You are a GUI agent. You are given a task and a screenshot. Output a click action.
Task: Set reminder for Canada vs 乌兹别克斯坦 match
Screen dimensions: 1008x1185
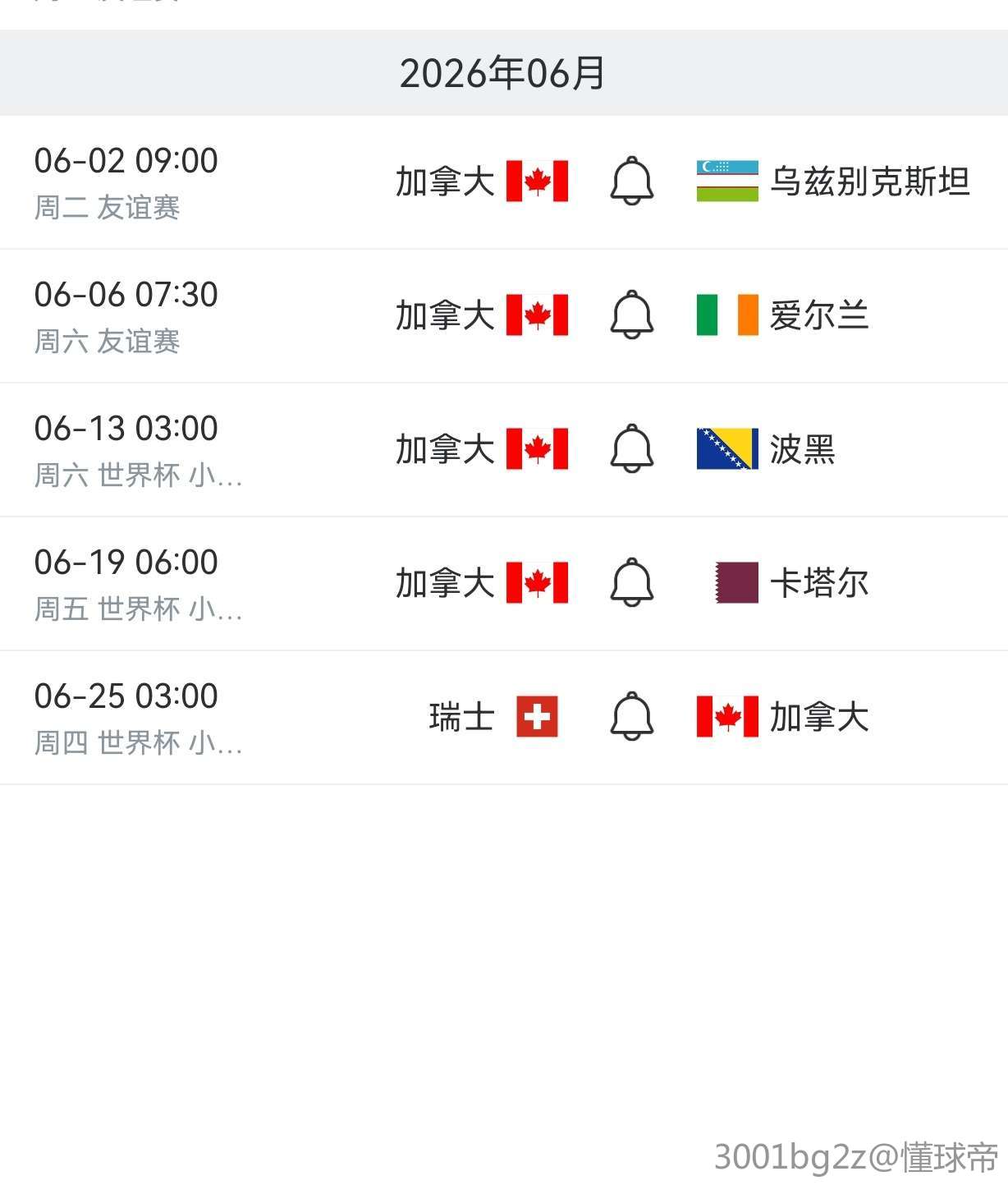click(x=632, y=181)
